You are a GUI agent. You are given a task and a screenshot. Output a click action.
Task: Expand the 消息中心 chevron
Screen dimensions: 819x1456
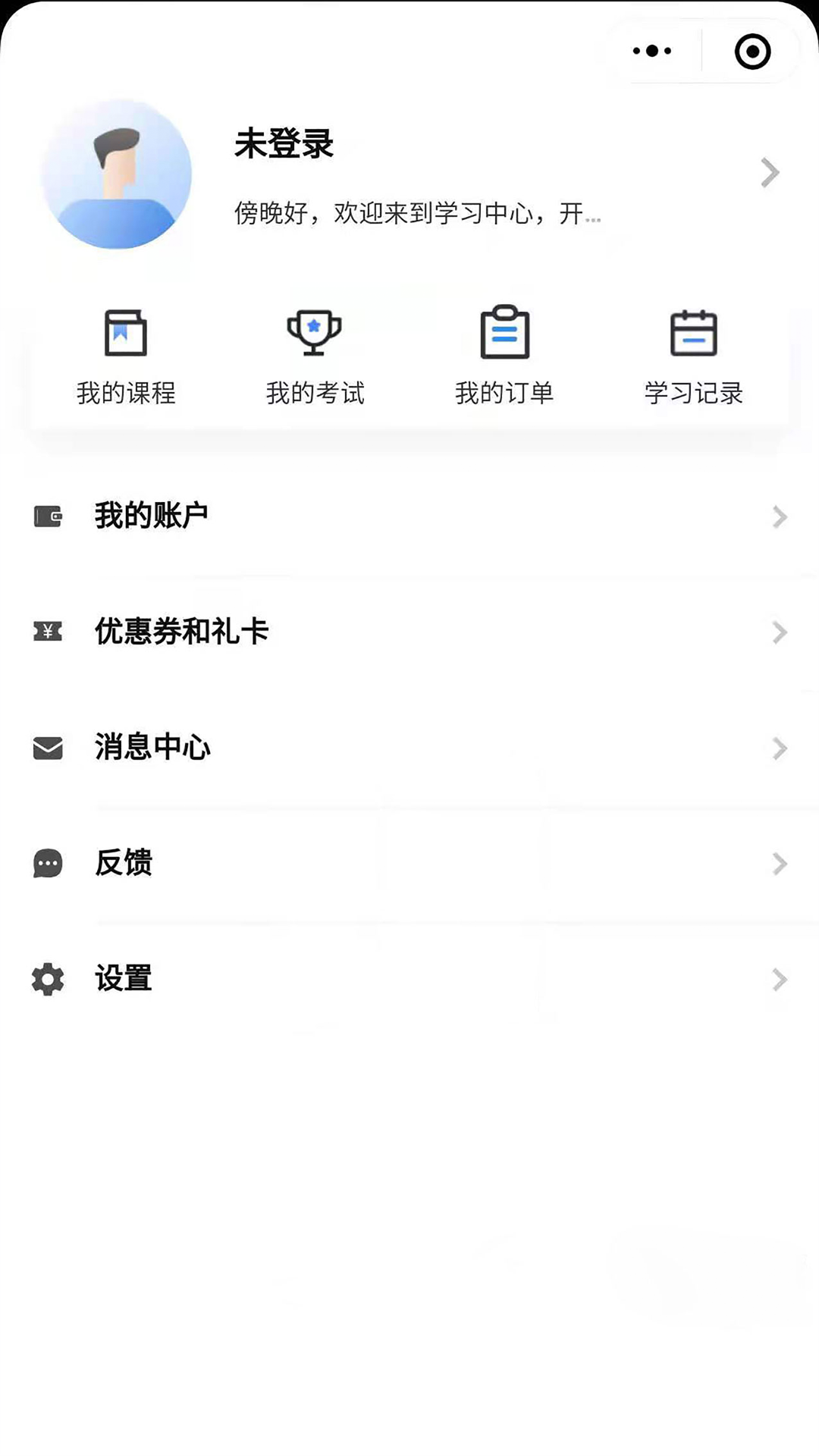click(x=780, y=748)
